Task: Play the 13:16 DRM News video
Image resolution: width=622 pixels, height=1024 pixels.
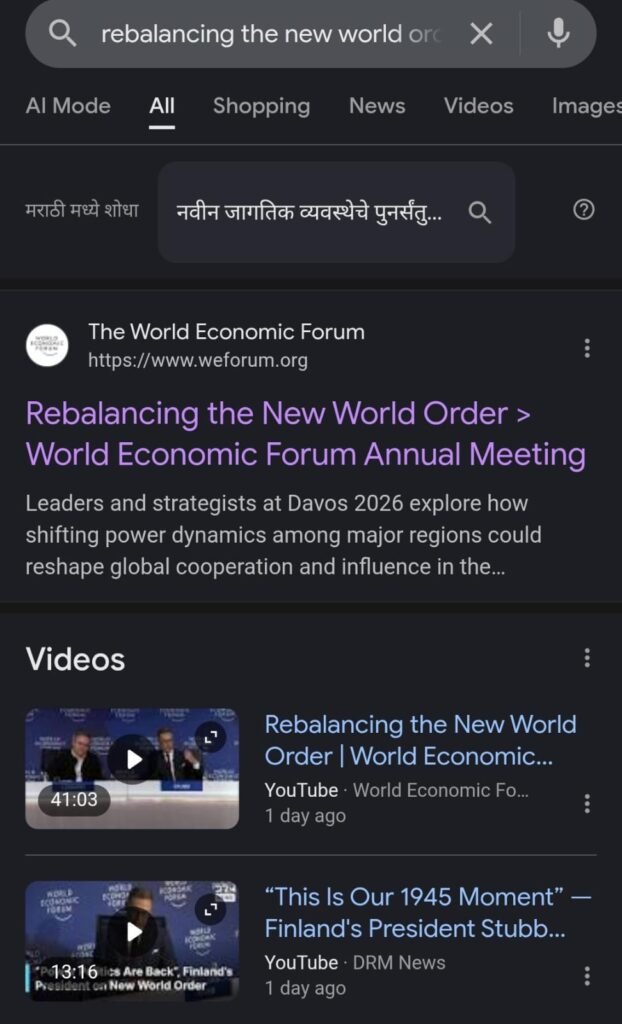Action: tap(132, 940)
